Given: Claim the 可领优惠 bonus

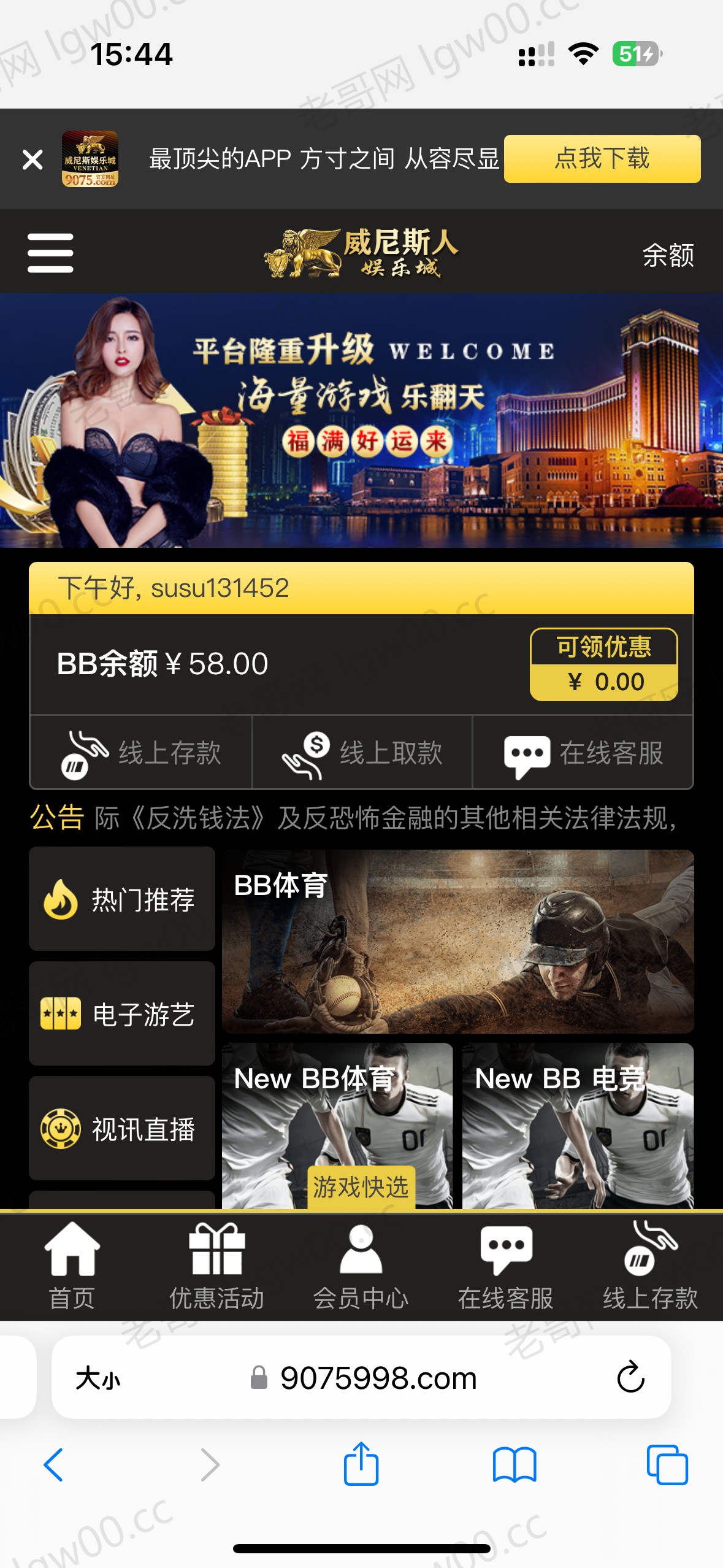Looking at the screenshot, I should [x=603, y=664].
